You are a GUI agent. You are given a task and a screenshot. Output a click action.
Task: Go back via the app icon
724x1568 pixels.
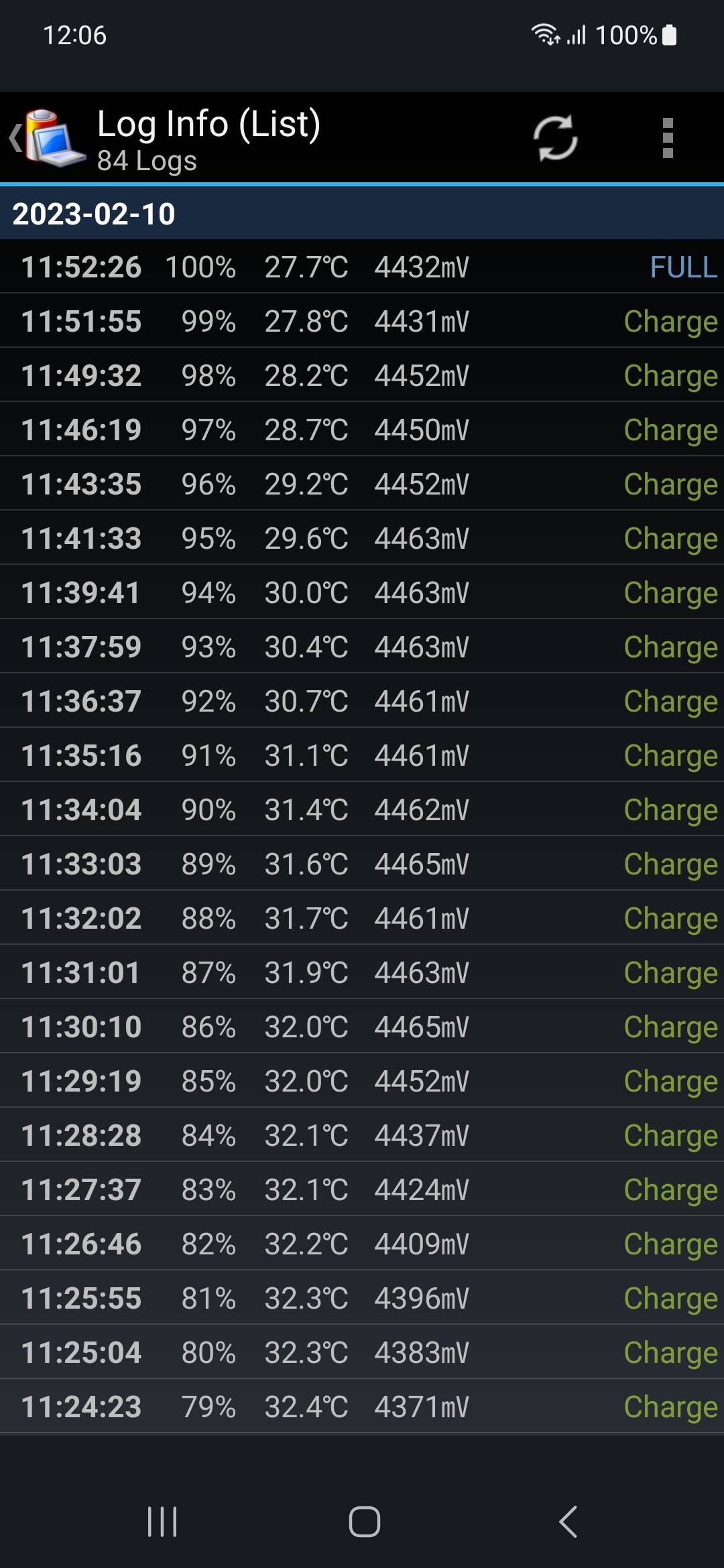pos(47,138)
